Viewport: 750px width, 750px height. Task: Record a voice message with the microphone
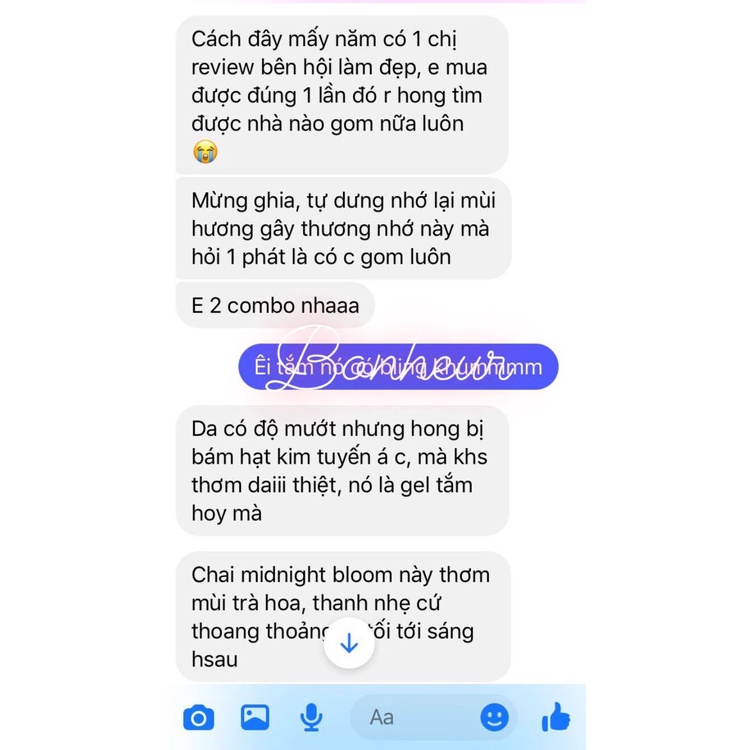point(312,717)
